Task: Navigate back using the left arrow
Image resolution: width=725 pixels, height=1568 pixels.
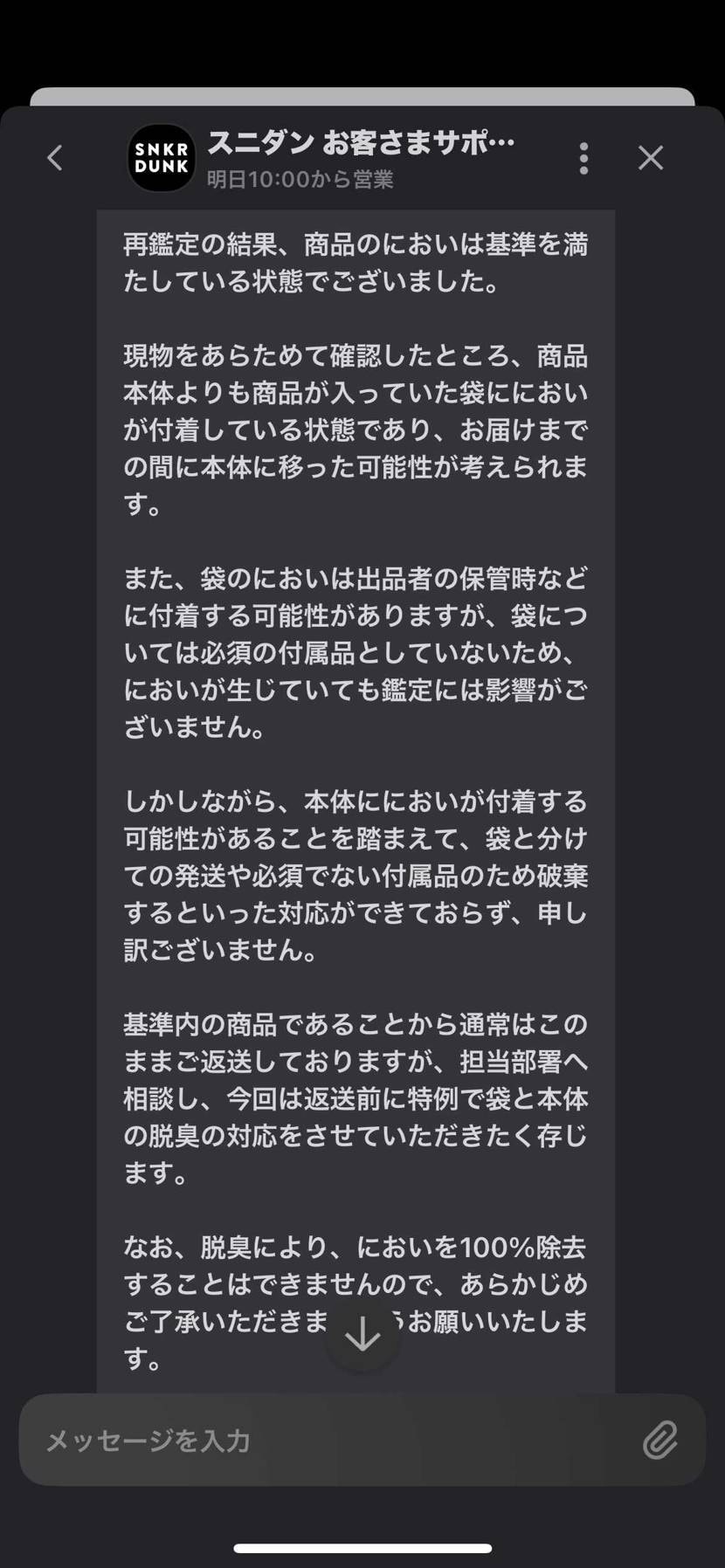Action: pyautogui.click(x=54, y=158)
